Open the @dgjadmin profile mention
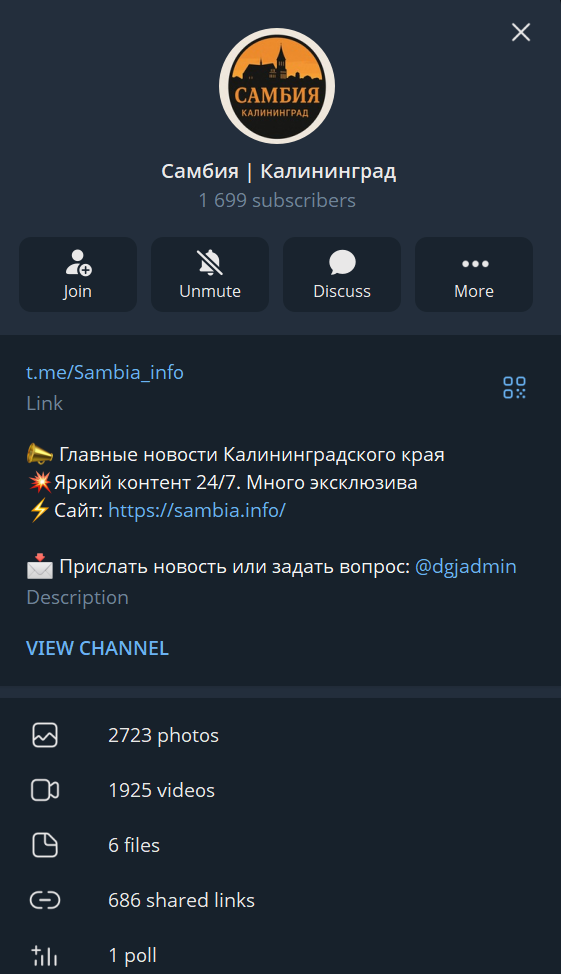Viewport: 561px width, 974px height. coord(465,566)
